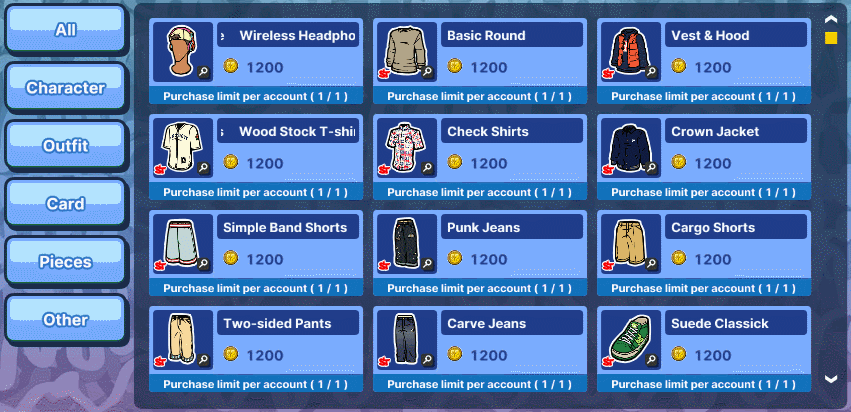
Task: Tap the scroll up arrow
Action: point(830,19)
